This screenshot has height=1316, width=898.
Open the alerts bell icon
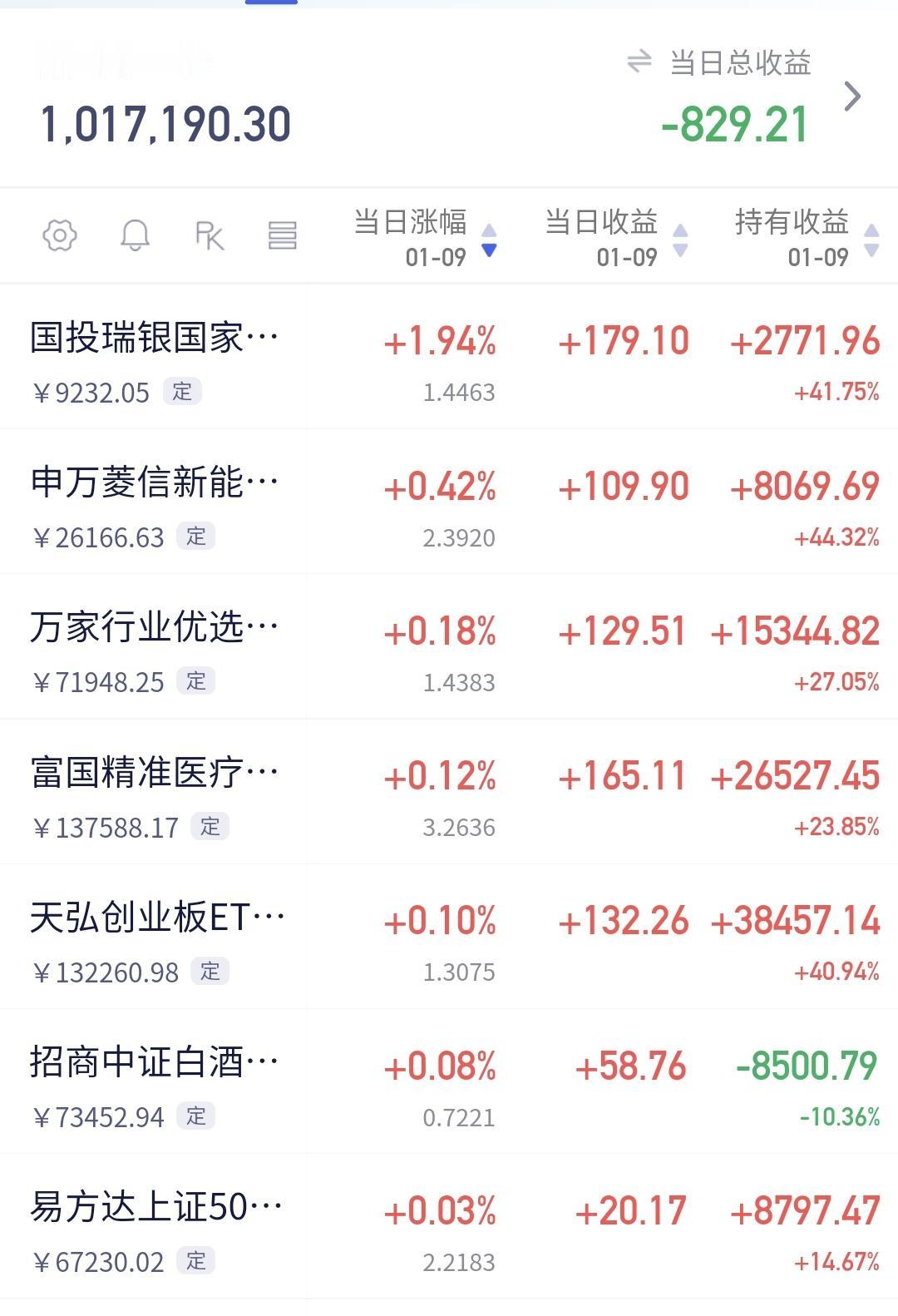click(x=135, y=235)
